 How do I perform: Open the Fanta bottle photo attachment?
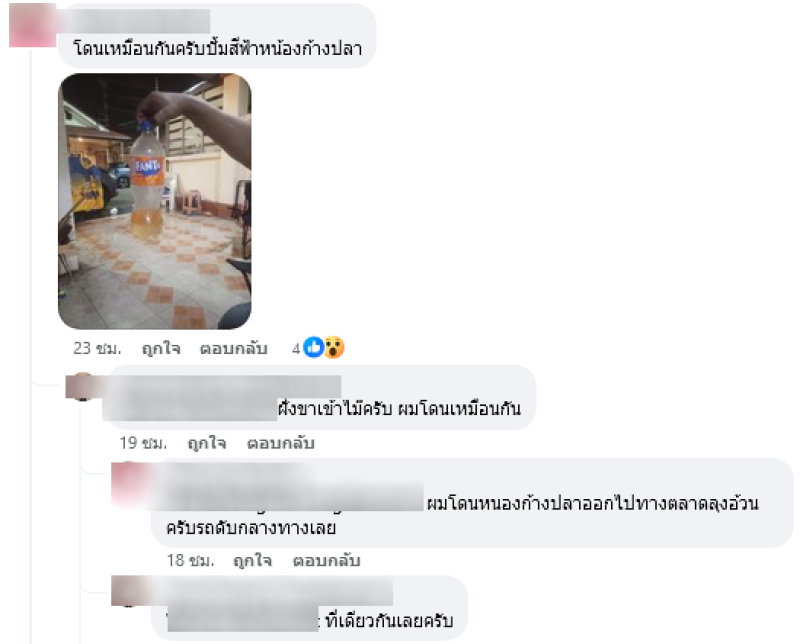[154, 201]
